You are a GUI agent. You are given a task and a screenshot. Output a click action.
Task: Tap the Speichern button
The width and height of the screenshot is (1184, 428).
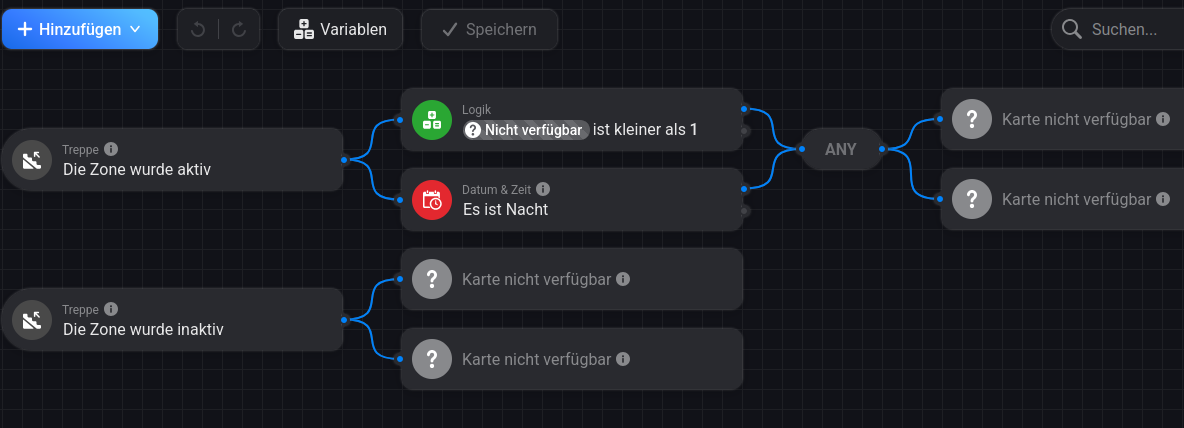pos(489,29)
